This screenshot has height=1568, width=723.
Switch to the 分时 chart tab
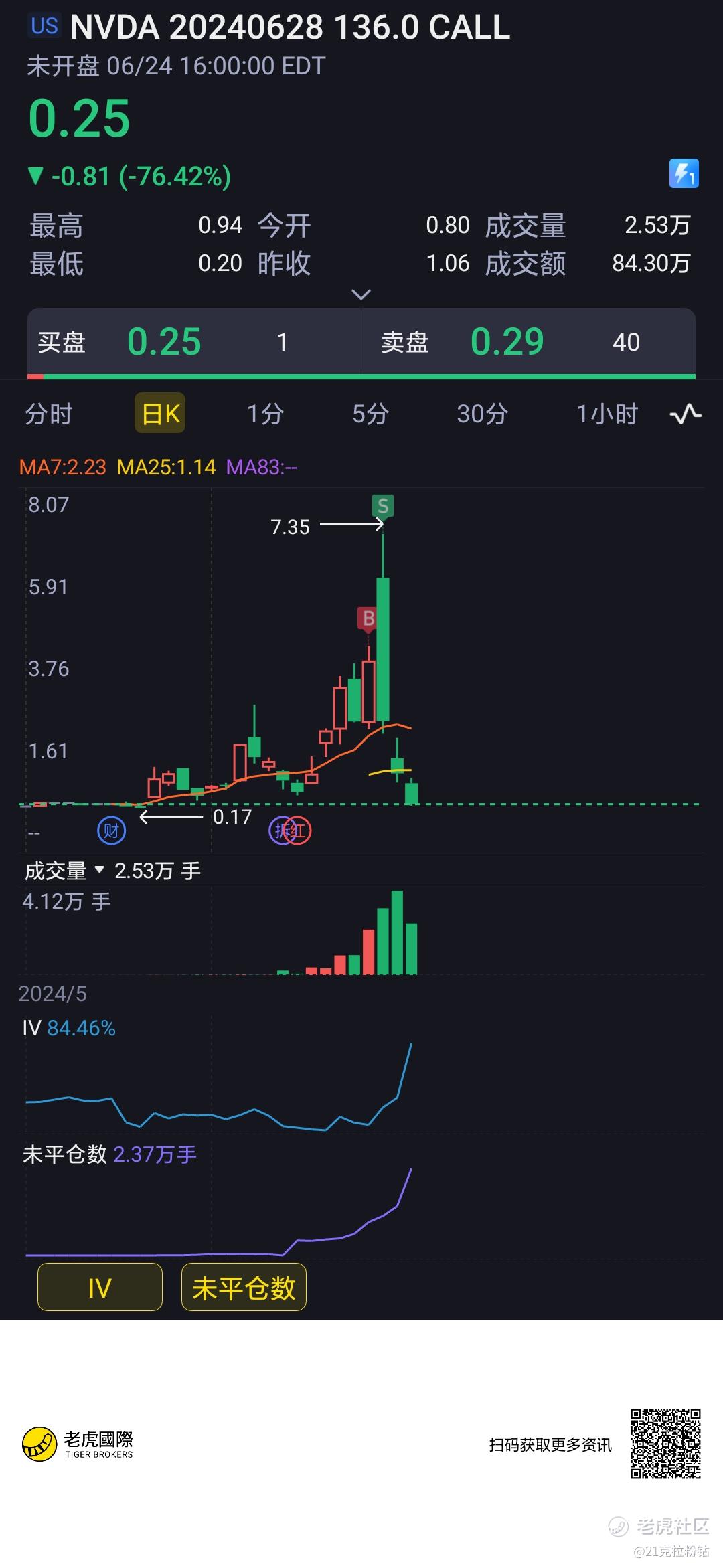click(48, 414)
